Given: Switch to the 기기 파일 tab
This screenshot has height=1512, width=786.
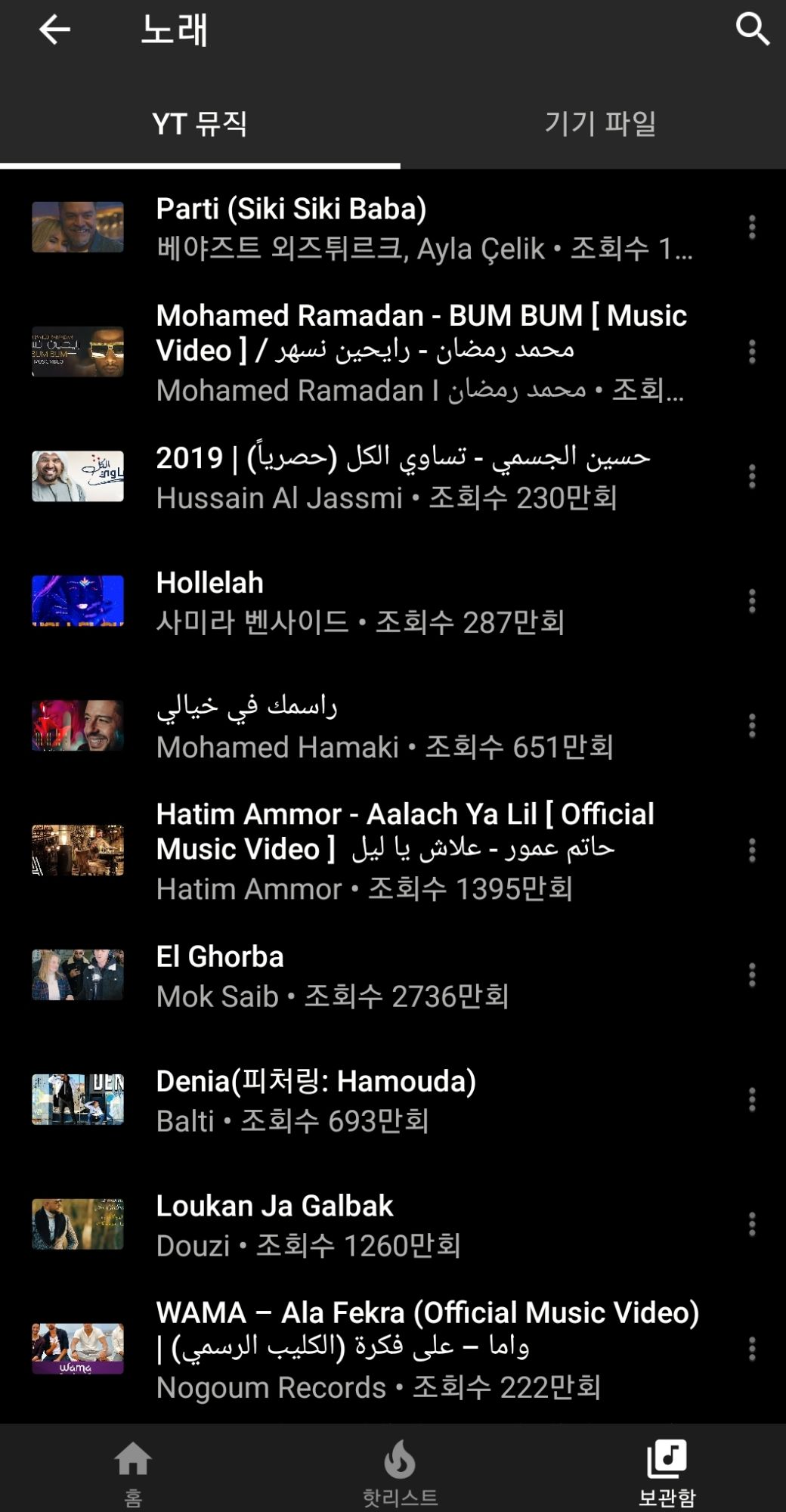Looking at the screenshot, I should tap(600, 123).
